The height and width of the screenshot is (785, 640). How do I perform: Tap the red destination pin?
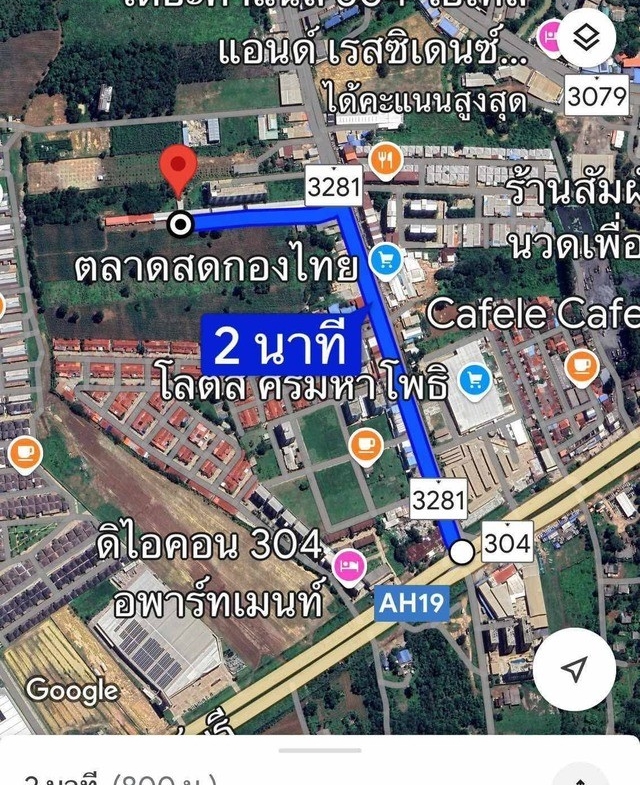[x=180, y=168]
